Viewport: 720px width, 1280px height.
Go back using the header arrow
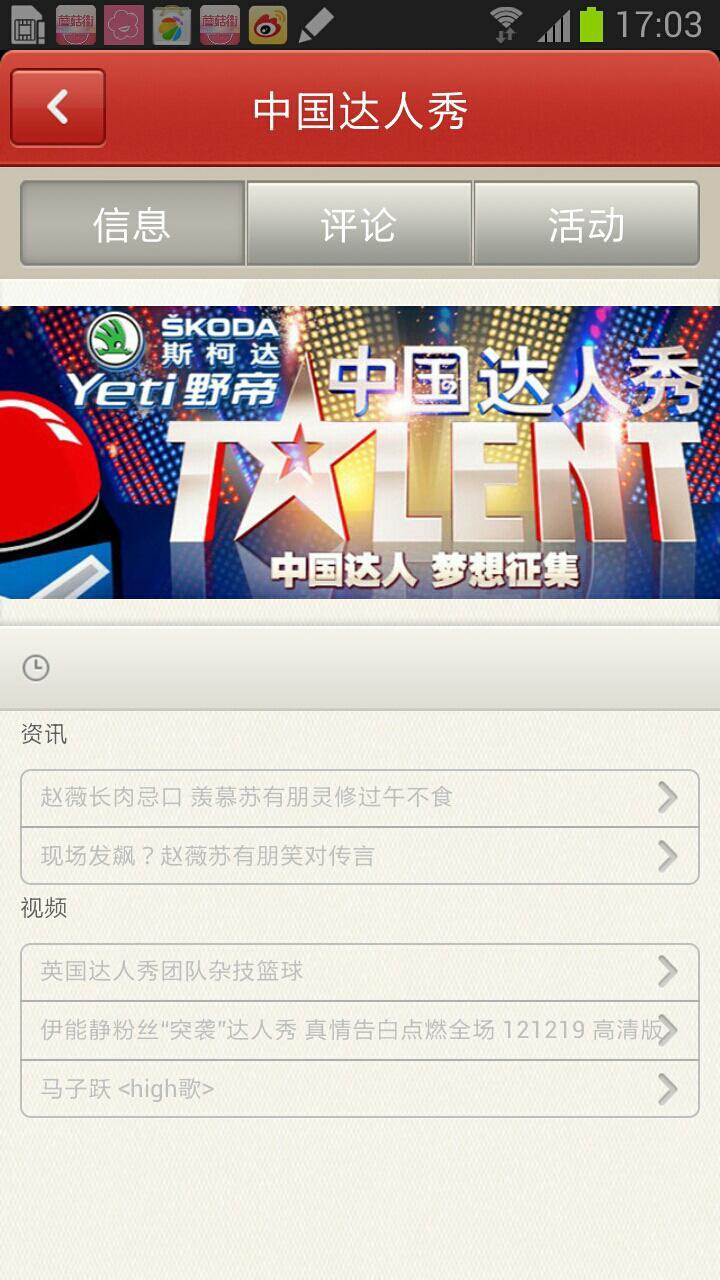(58, 107)
